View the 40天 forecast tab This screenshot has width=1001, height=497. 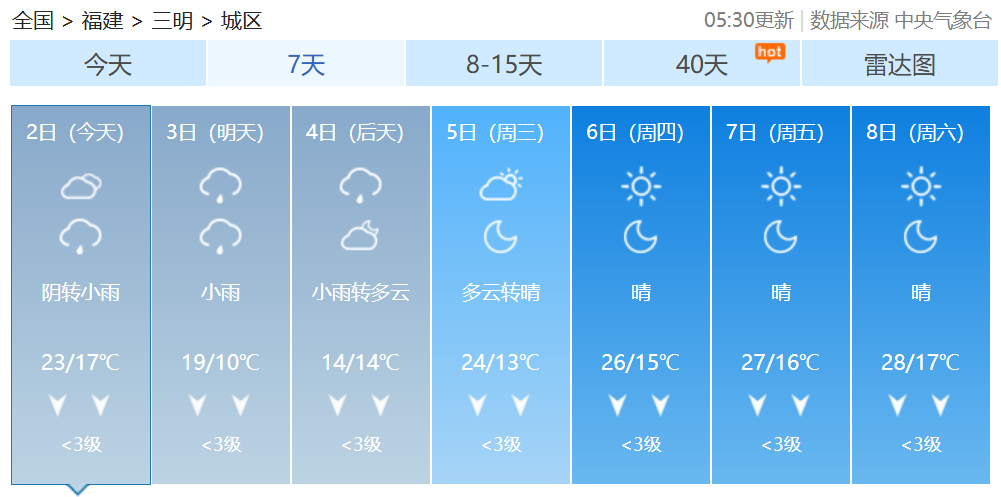click(702, 65)
